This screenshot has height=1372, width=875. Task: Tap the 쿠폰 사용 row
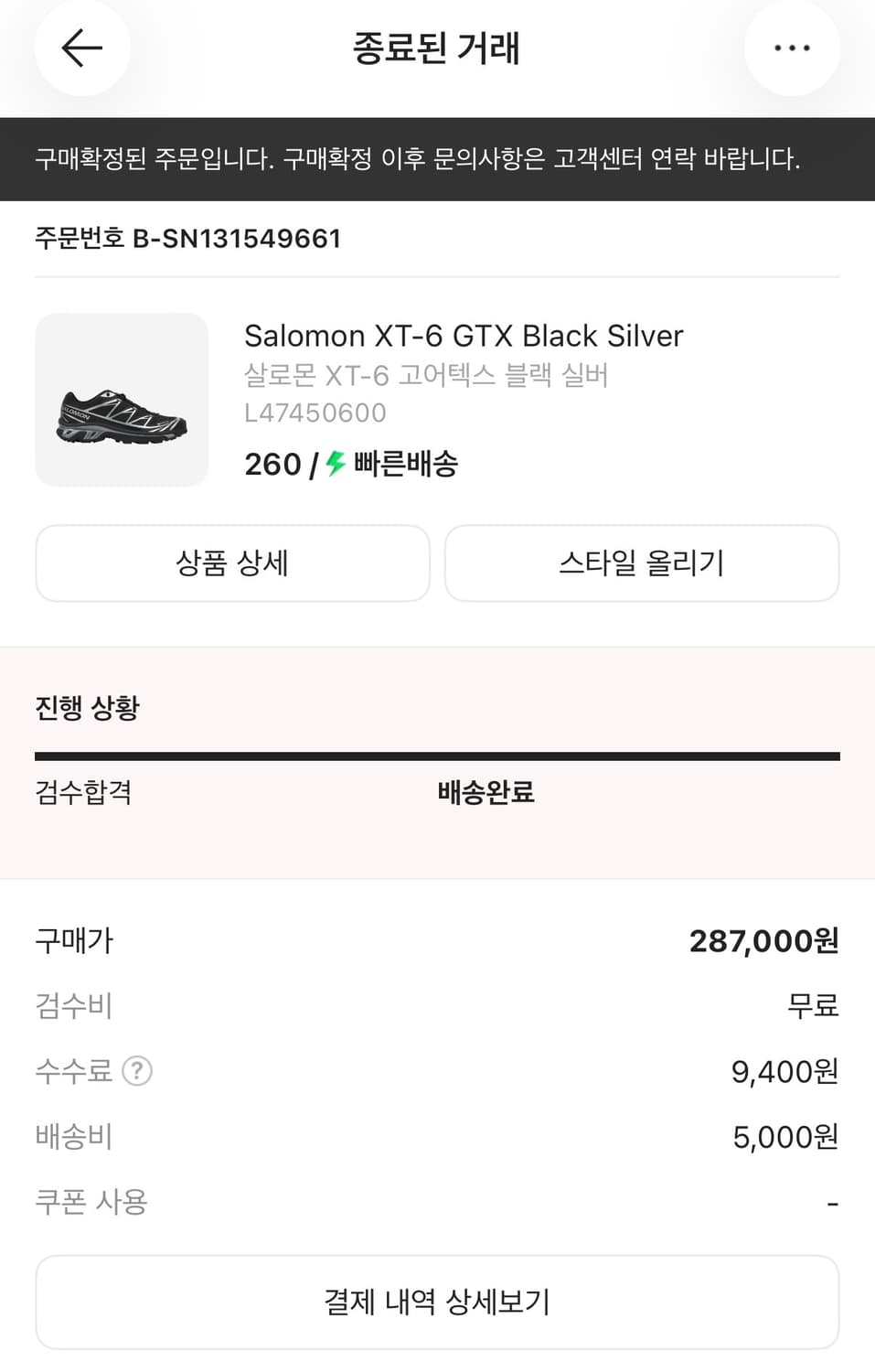pyautogui.click(x=91, y=1201)
